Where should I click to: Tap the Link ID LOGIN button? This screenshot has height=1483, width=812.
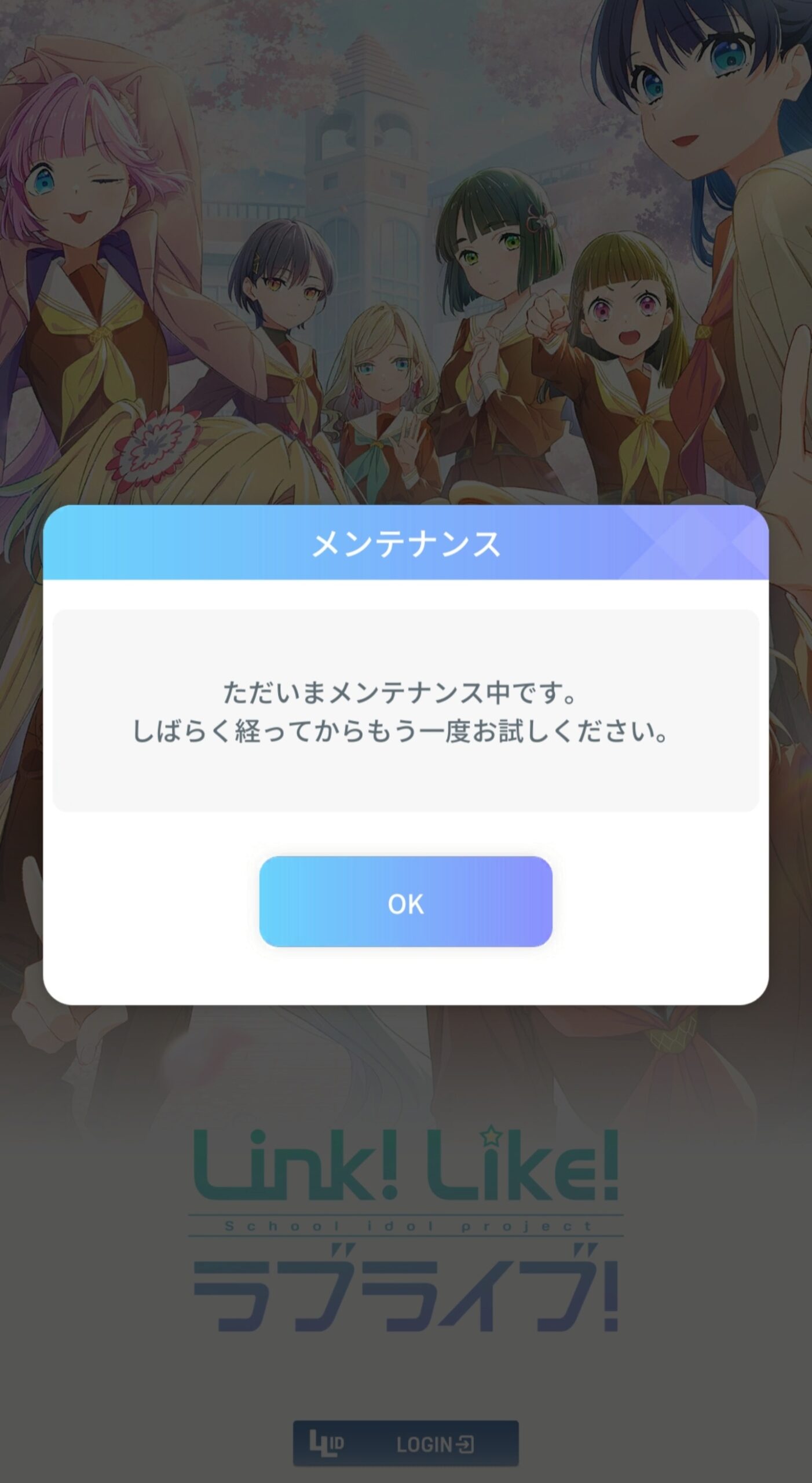pyautogui.click(x=405, y=1444)
